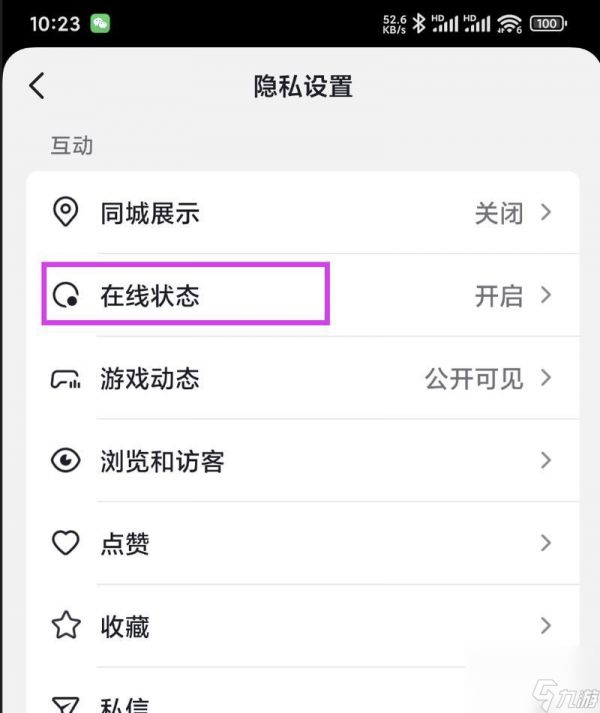Open 同城展示 setting

(x=302, y=213)
